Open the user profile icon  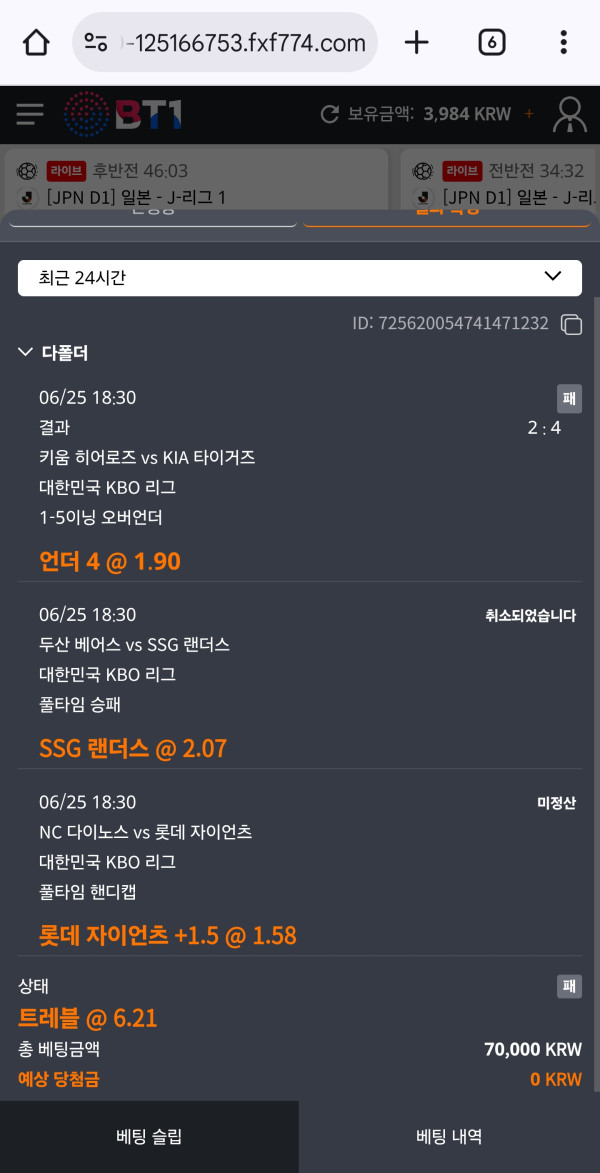pos(570,114)
